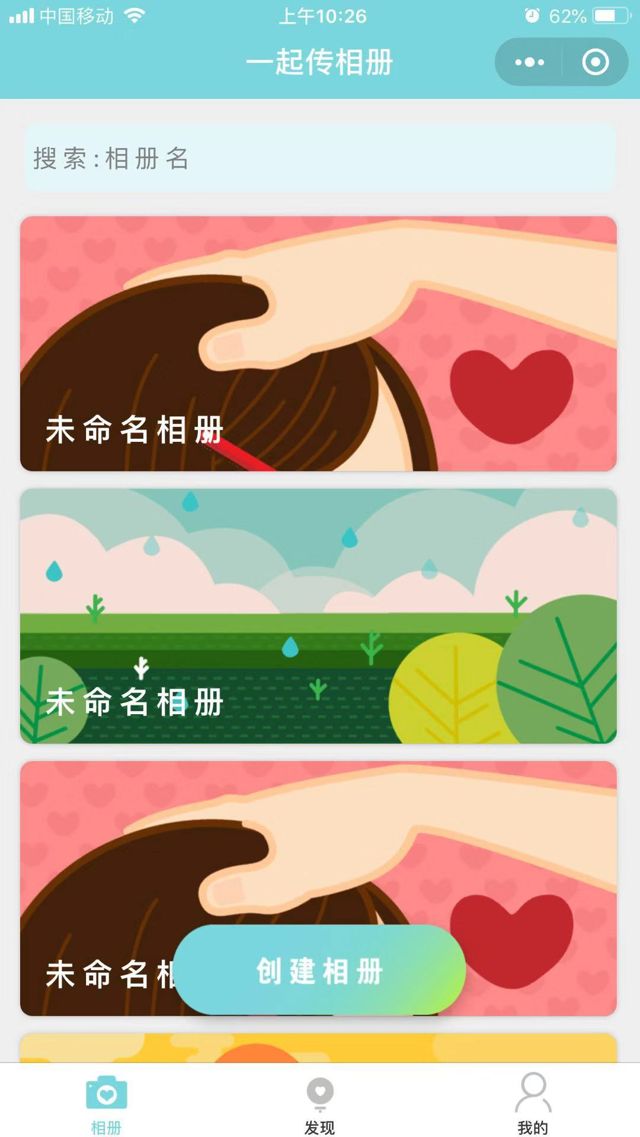The image size is (640, 1137).
Task: Switch to the 相册 tab
Action: point(106,1103)
